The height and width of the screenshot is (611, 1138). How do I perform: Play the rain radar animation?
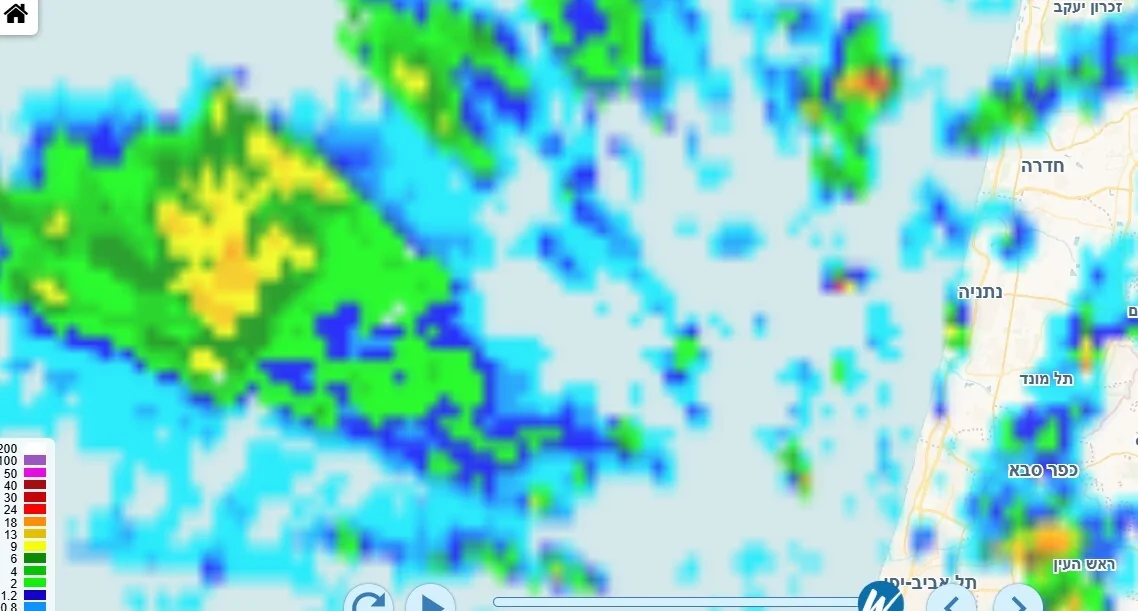coord(431,601)
